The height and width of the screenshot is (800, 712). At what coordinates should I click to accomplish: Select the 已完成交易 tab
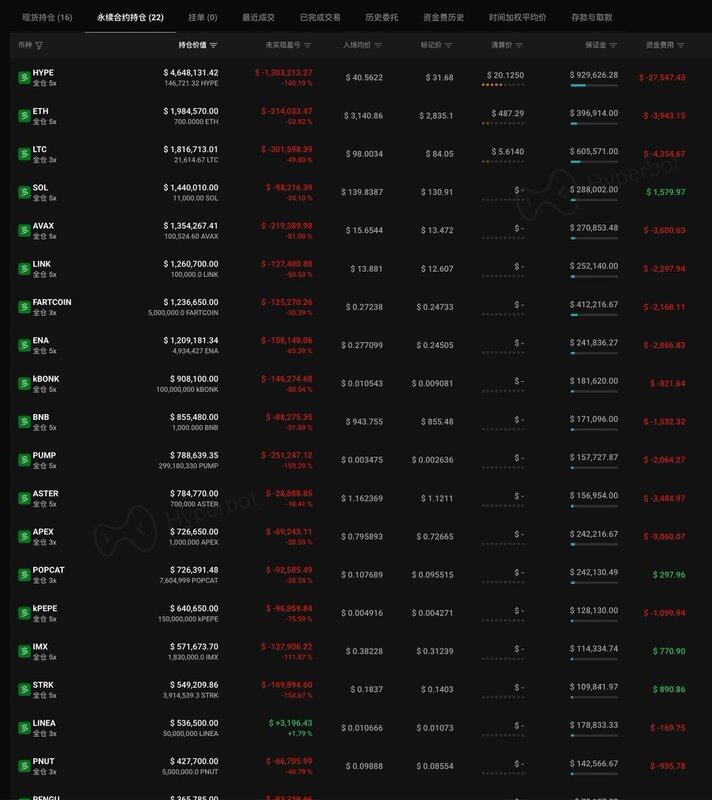coord(320,17)
